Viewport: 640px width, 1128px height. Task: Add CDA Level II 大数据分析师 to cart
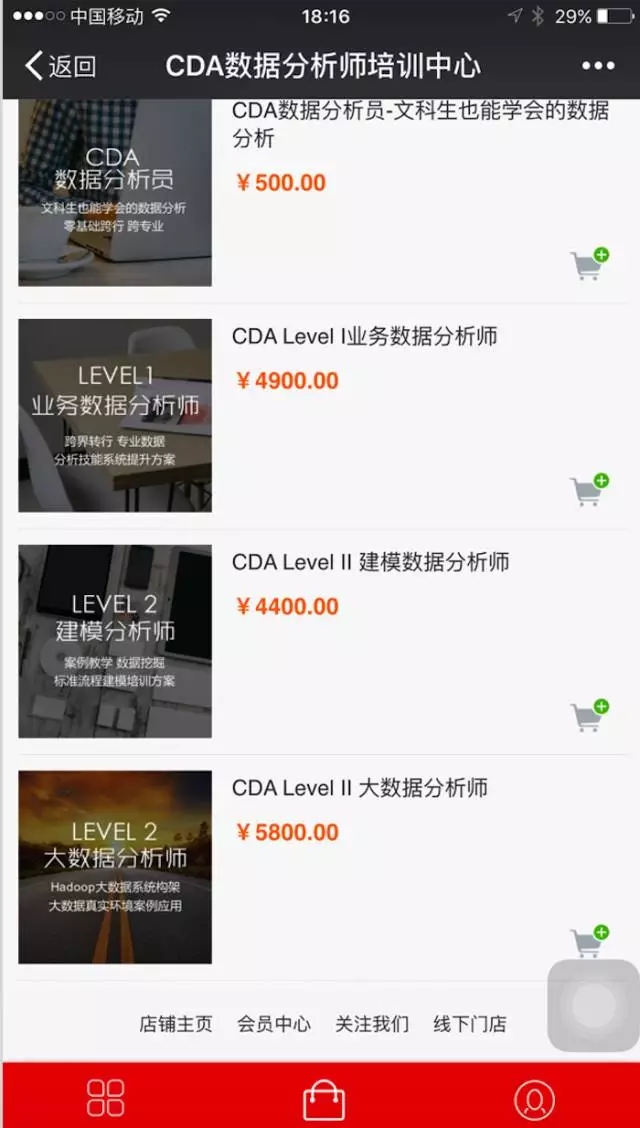coord(589,942)
